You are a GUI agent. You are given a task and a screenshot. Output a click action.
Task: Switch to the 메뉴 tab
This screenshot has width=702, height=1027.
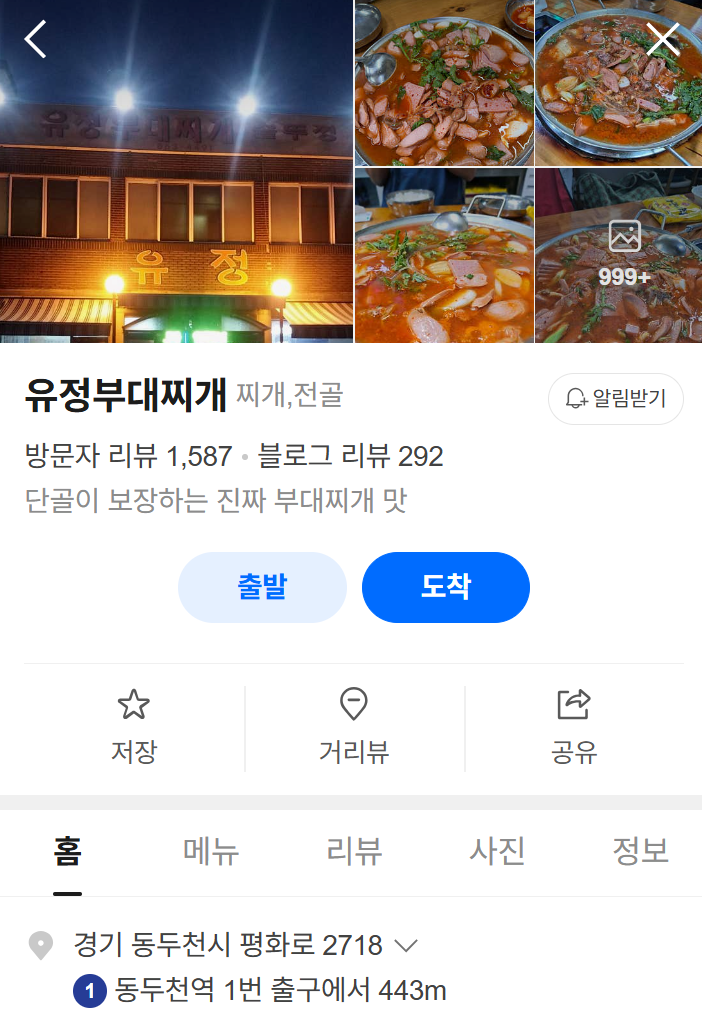tap(211, 852)
